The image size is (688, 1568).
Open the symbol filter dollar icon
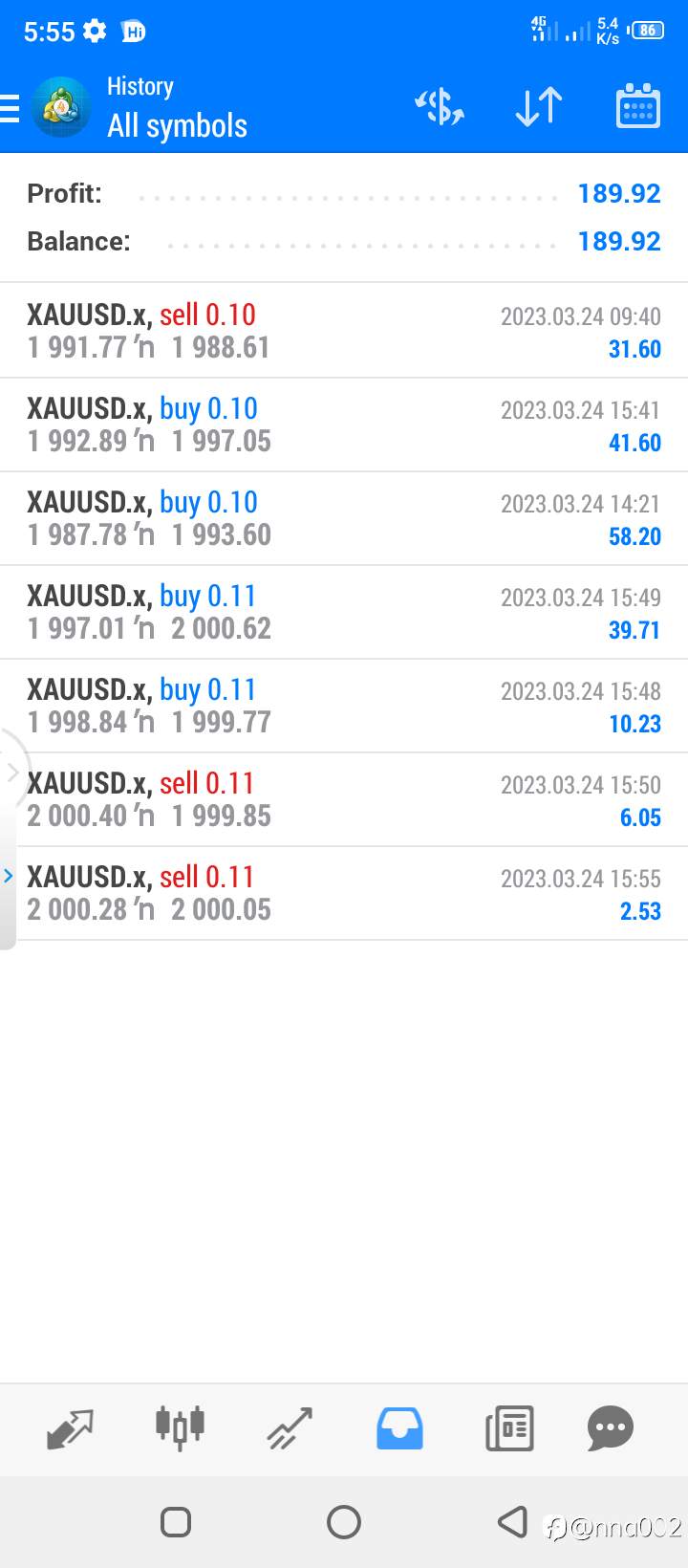[440, 107]
